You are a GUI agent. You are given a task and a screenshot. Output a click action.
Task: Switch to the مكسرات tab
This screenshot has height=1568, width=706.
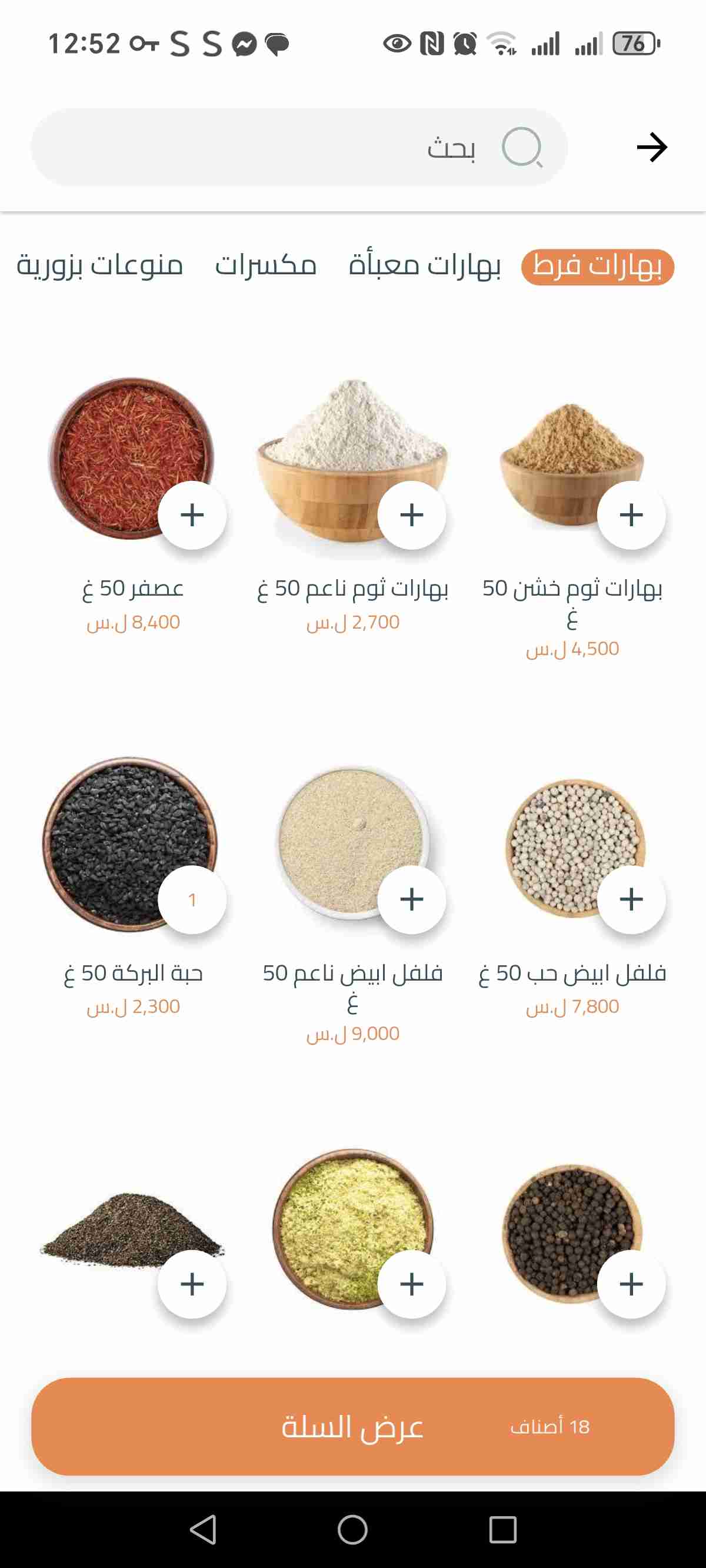[x=265, y=266]
